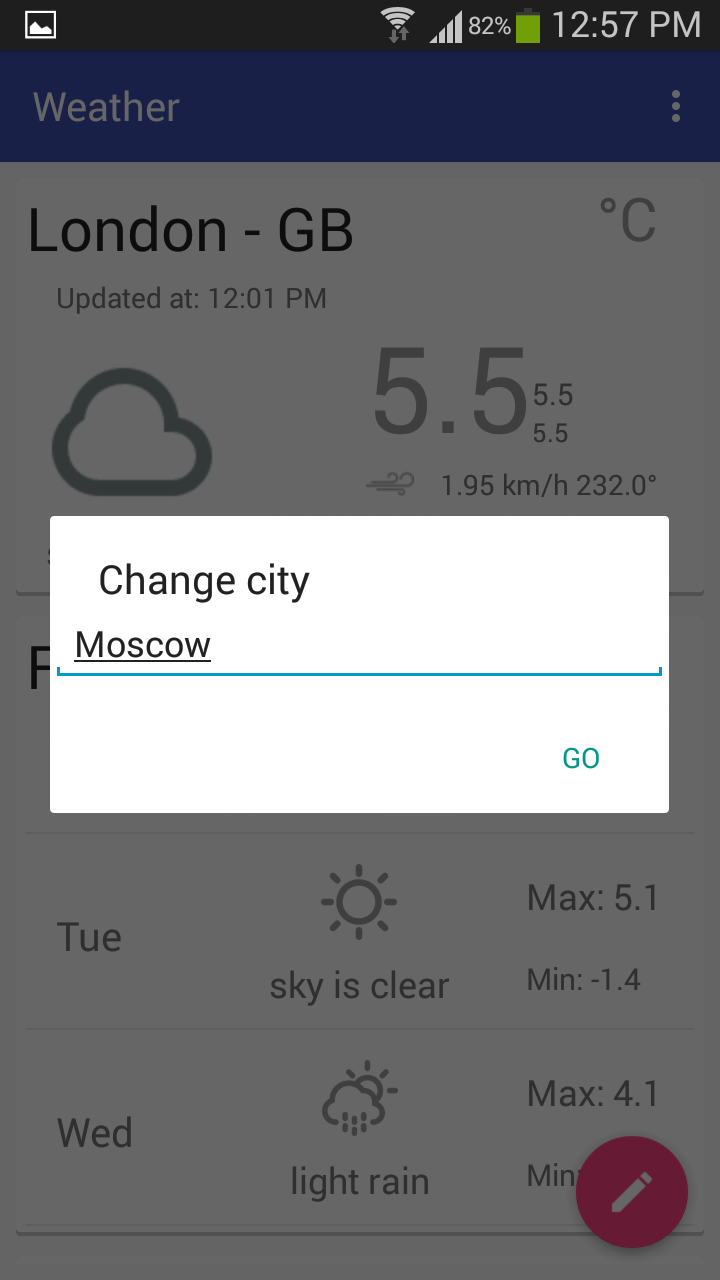Screen dimensions: 720x1280
Task: Tap the pencil edit floating button
Action: pyautogui.click(x=632, y=1192)
